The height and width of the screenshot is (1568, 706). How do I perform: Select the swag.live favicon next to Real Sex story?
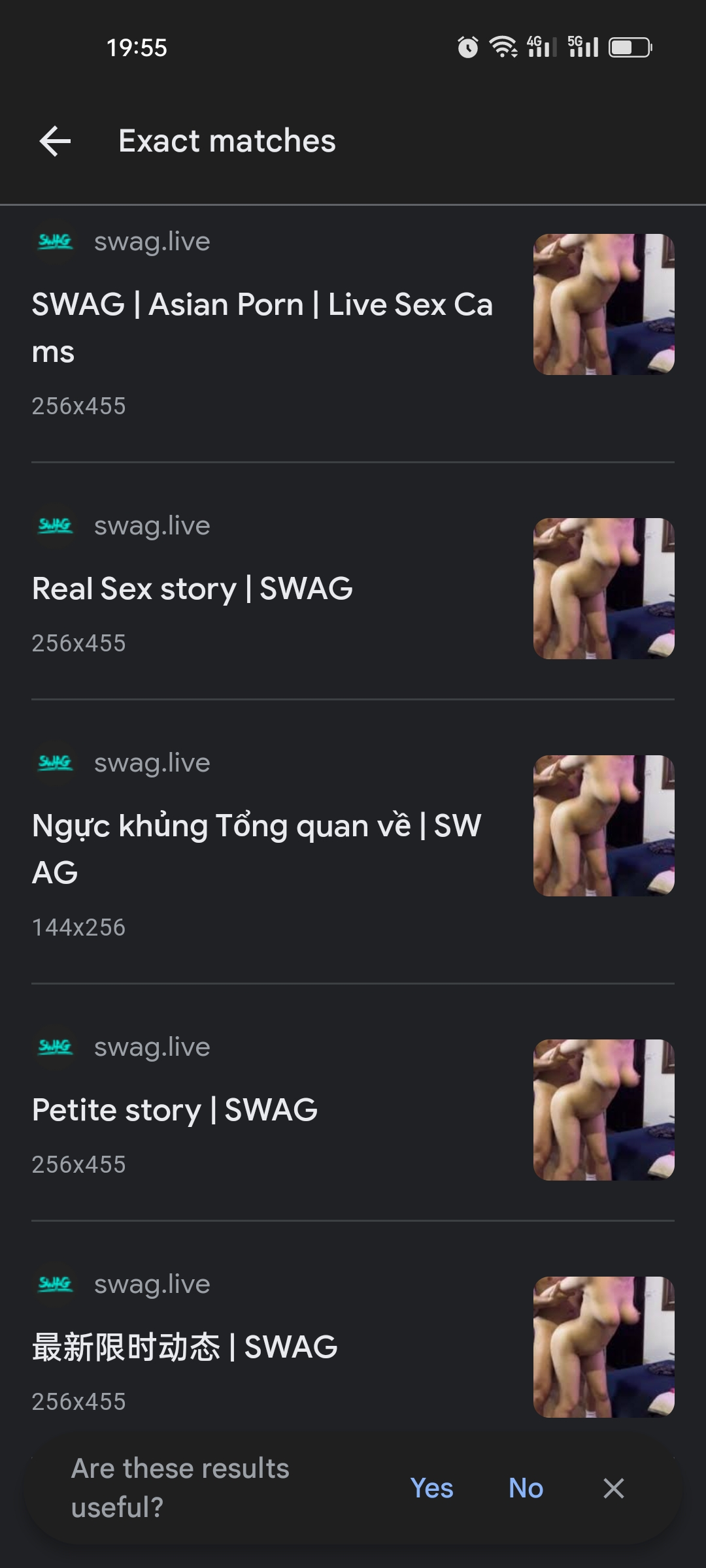(56, 526)
